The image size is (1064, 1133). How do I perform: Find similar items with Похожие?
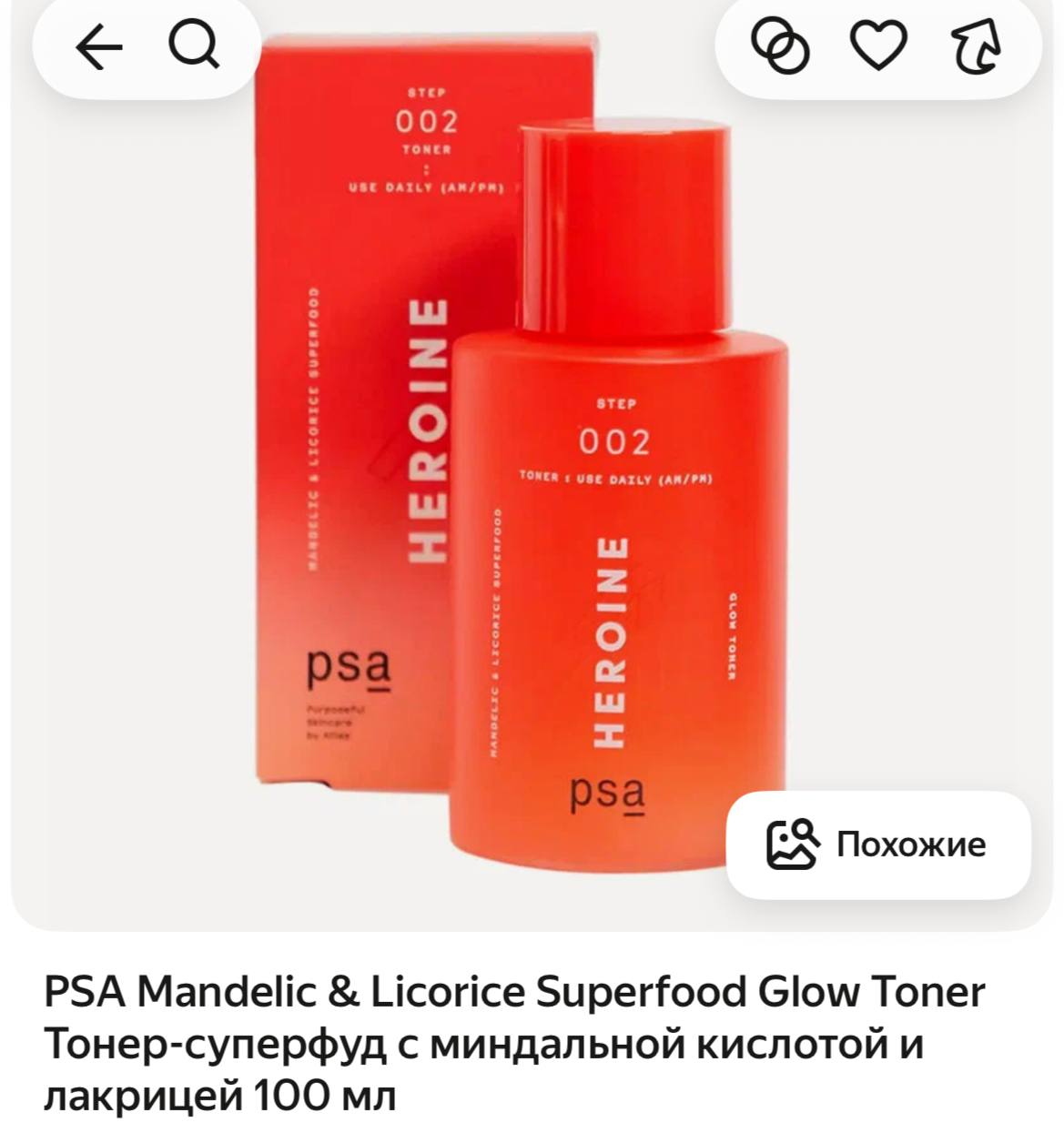click(877, 845)
